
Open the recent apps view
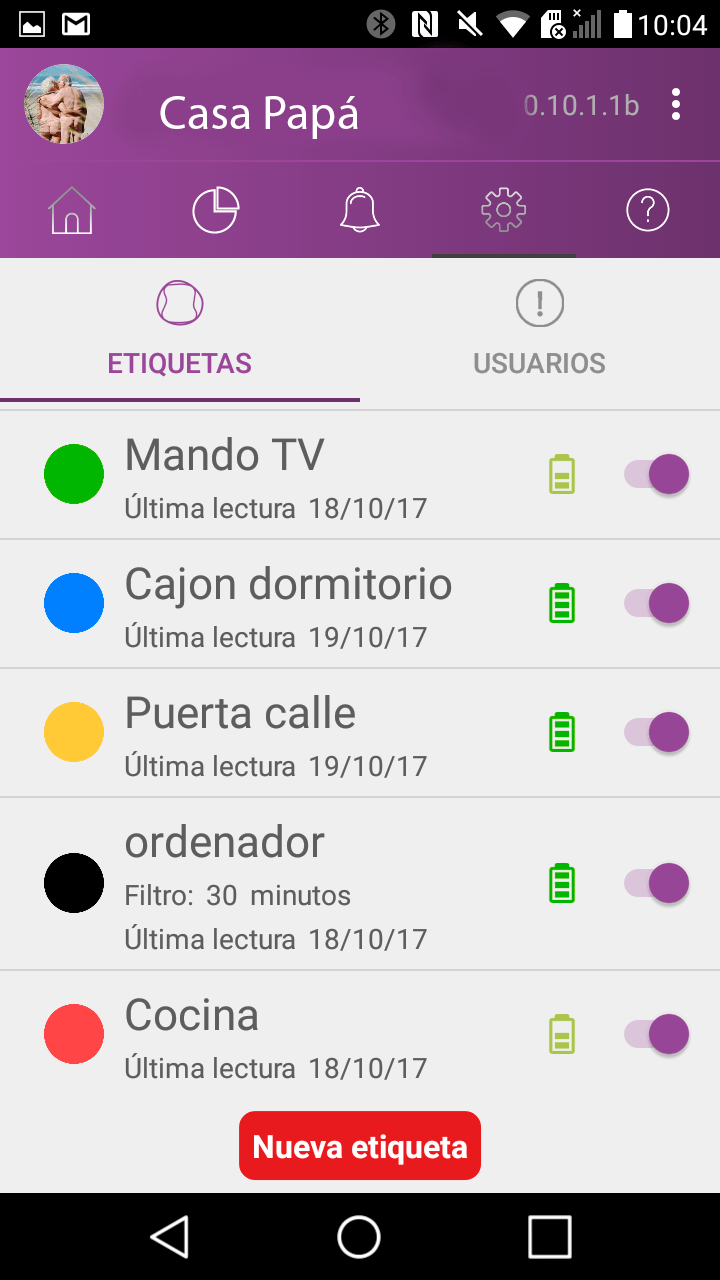tap(549, 1236)
